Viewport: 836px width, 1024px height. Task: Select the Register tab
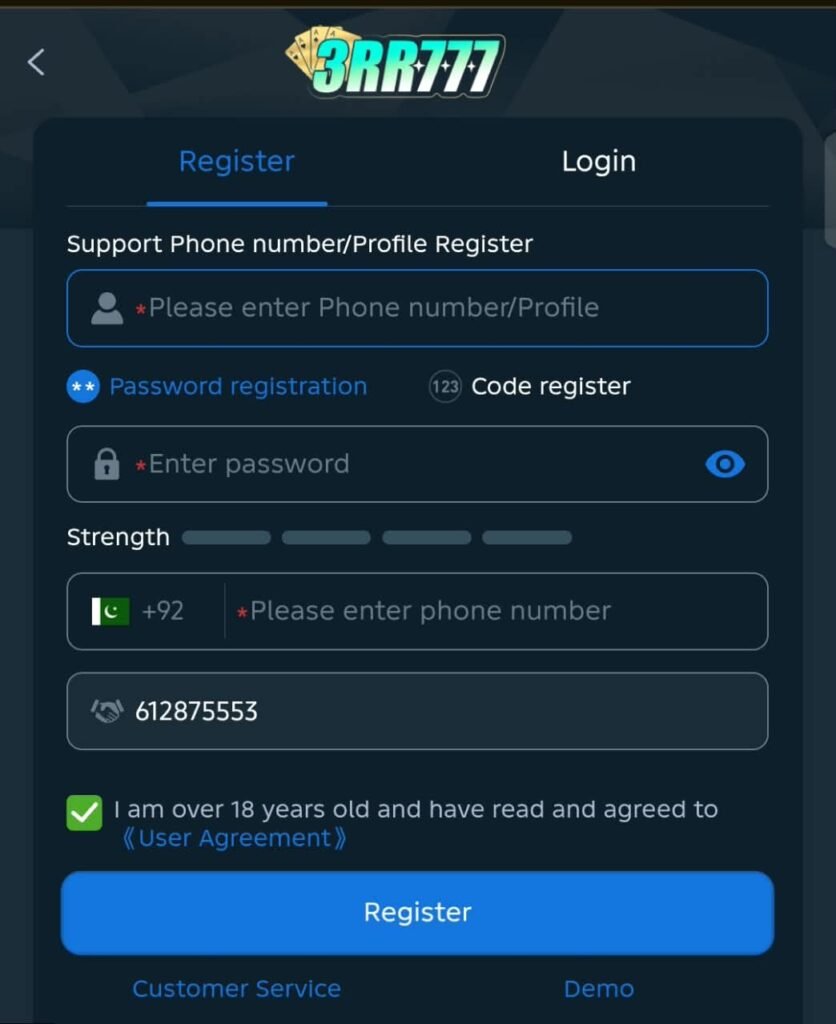tap(236, 161)
